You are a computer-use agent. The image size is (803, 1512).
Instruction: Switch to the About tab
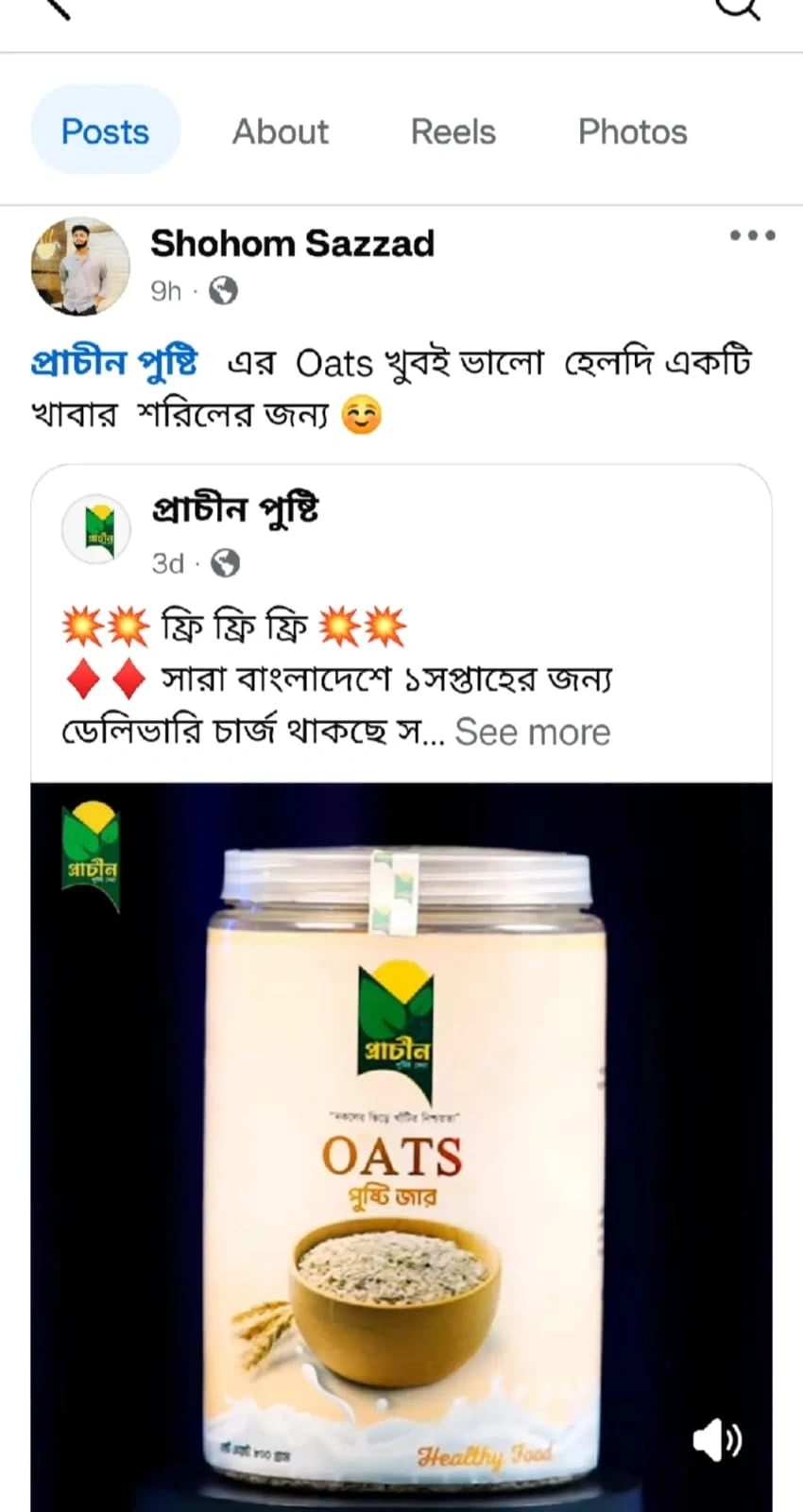click(281, 131)
